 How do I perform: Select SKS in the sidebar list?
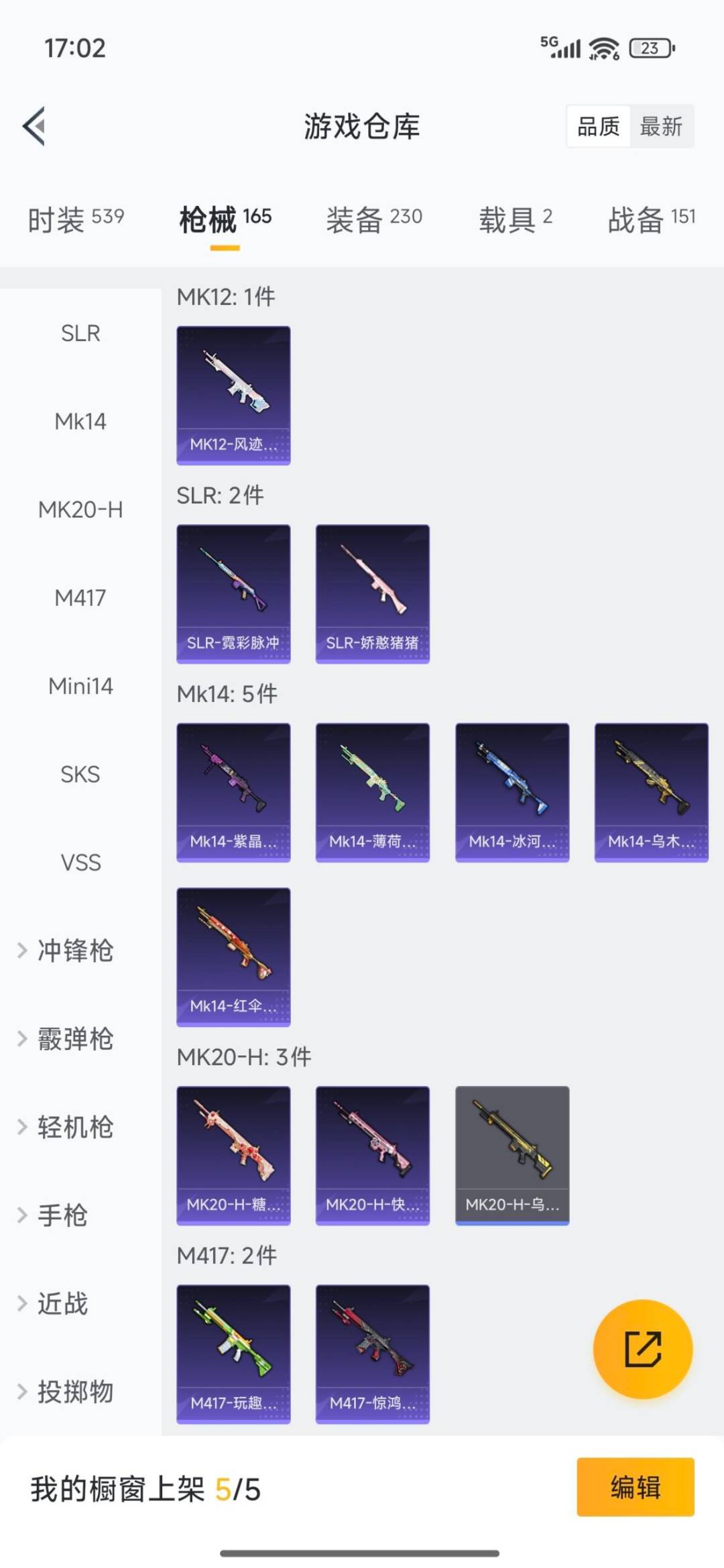[80, 774]
